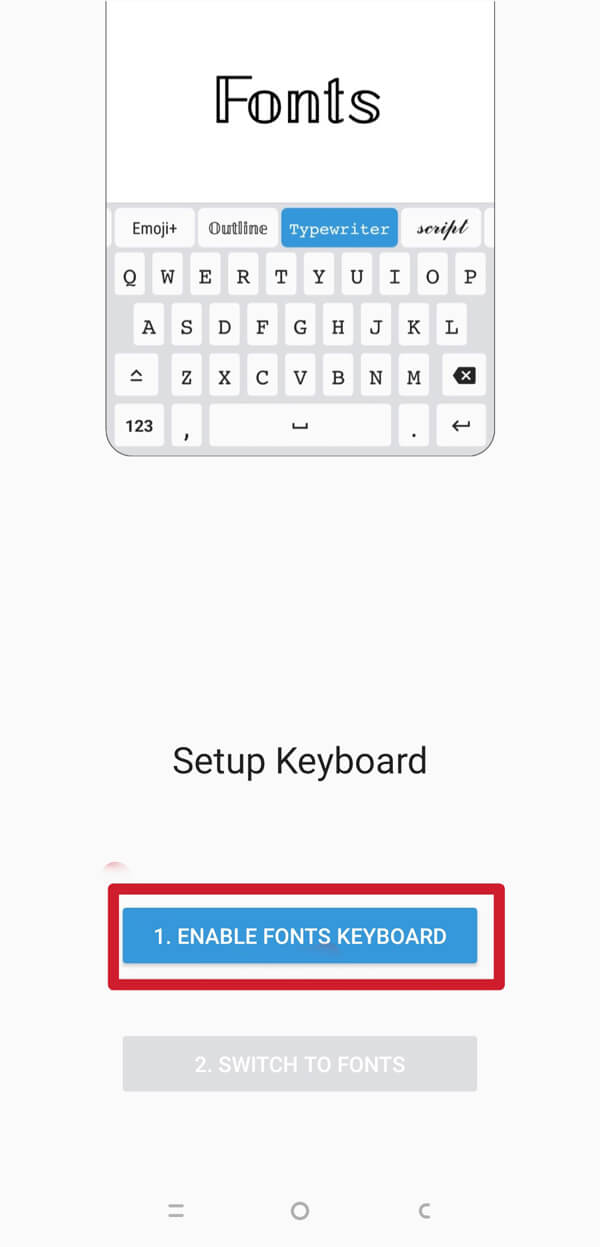
Task: Navigate back using the system back button
Action: tap(424, 1211)
